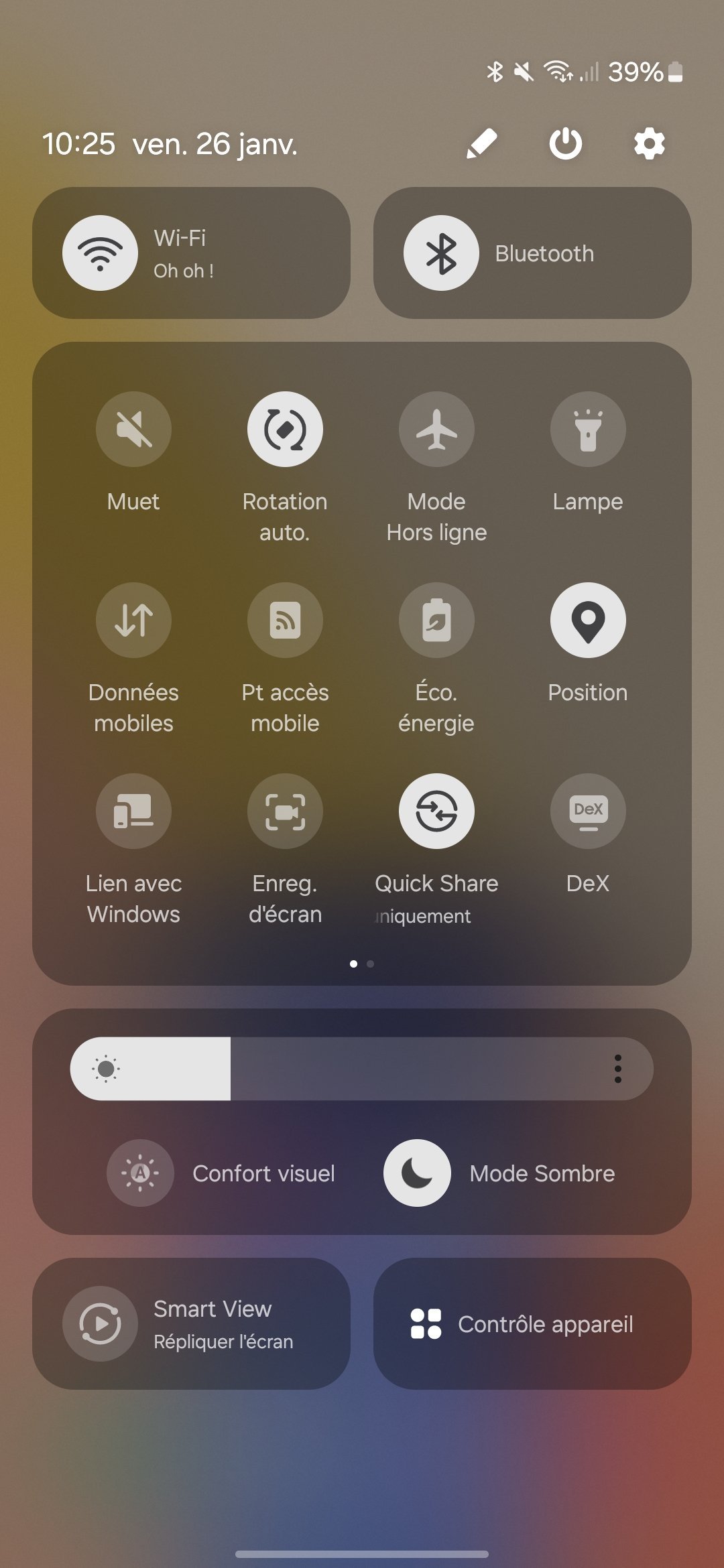
Task: Toggle the Muet sound mode
Action: coord(133,429)
